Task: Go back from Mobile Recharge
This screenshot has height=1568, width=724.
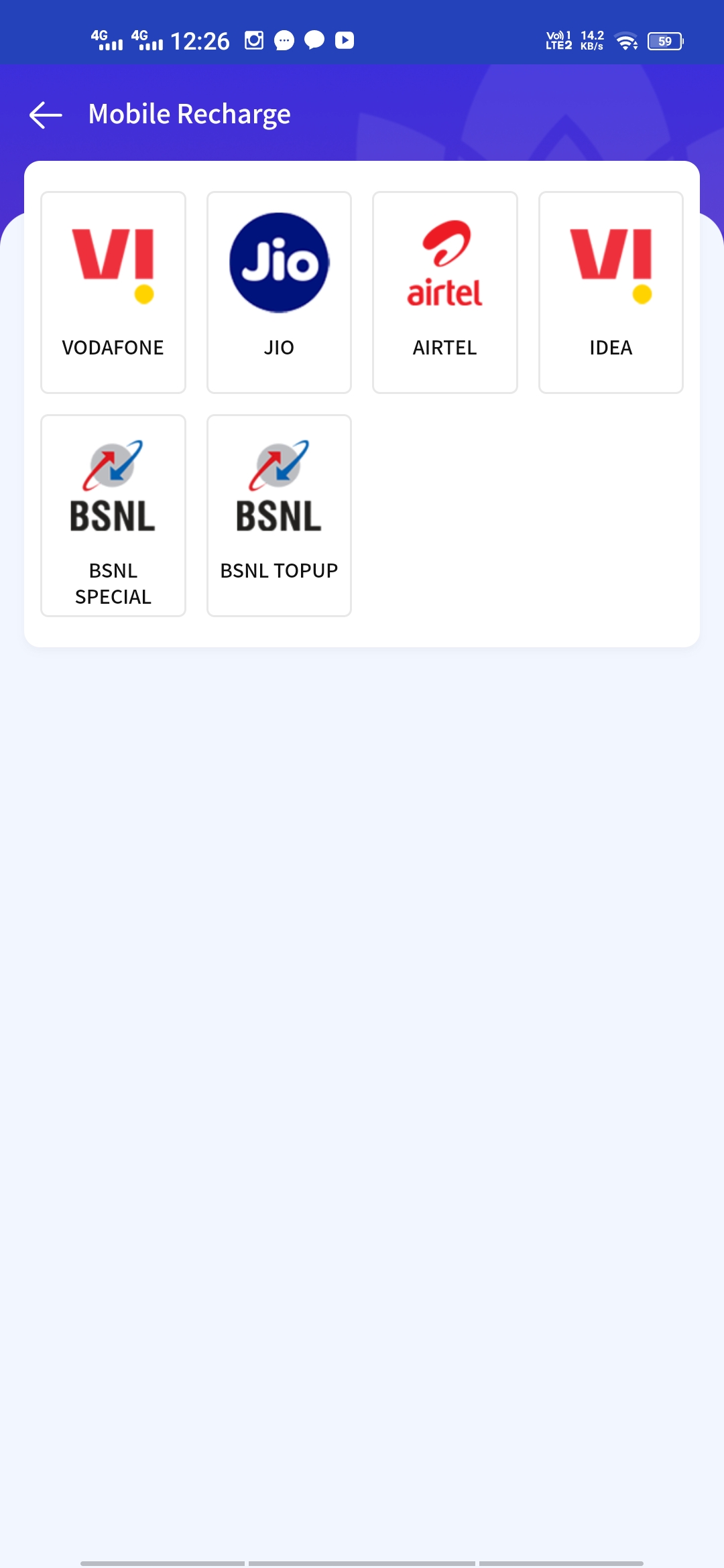Action: coord(46,115)
